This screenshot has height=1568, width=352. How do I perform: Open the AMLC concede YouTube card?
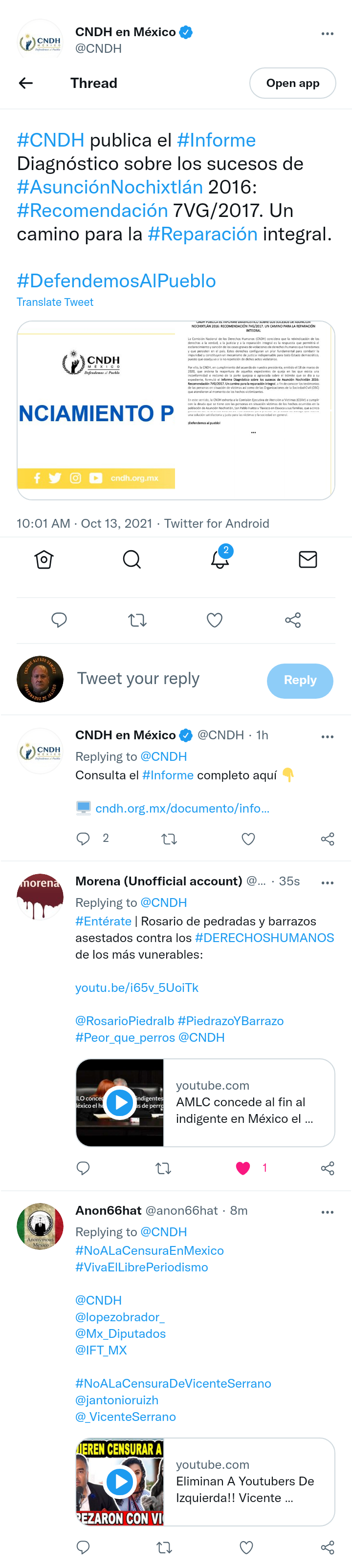pos(205,1102)
